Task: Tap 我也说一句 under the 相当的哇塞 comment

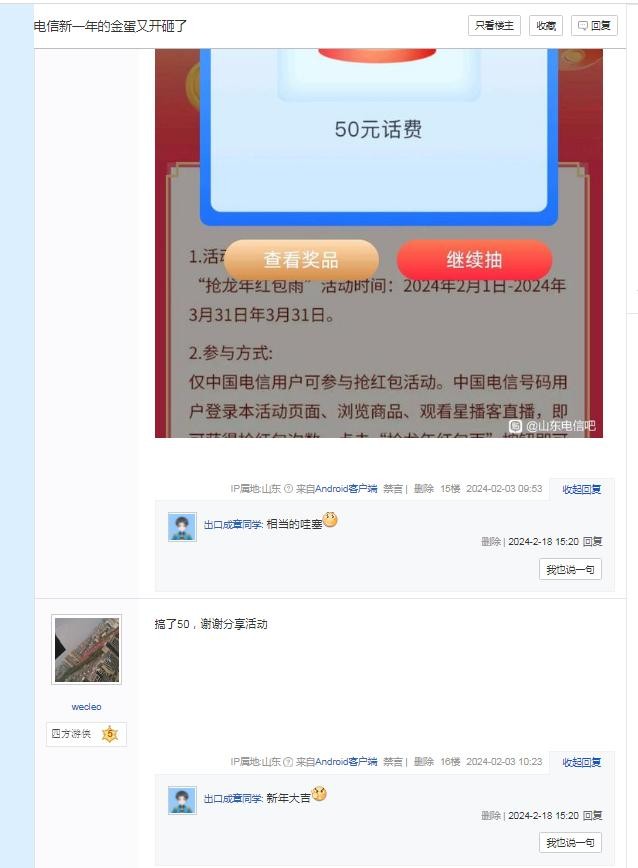Action: 570,569
